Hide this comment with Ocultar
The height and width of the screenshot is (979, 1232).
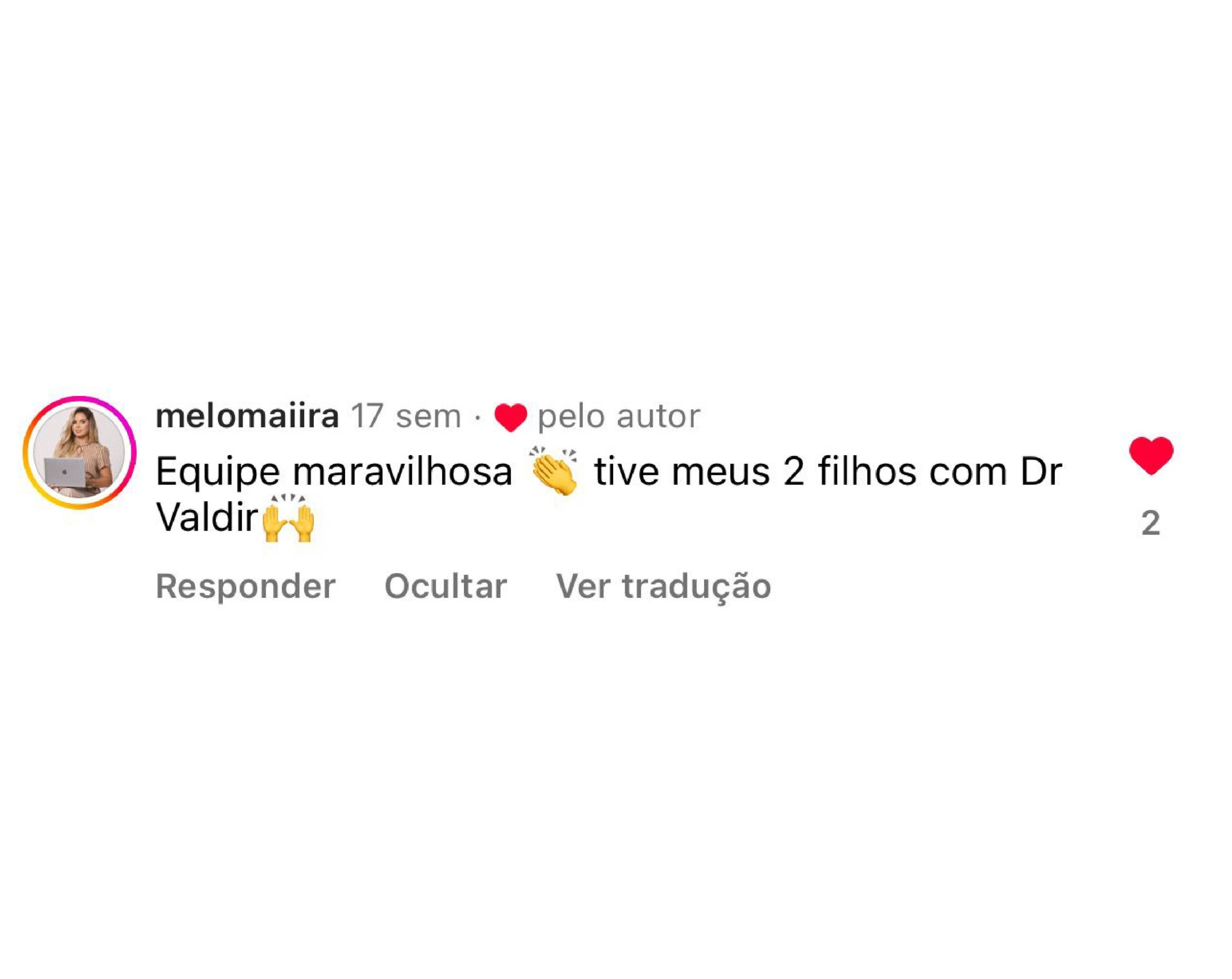tap(445, 586)
